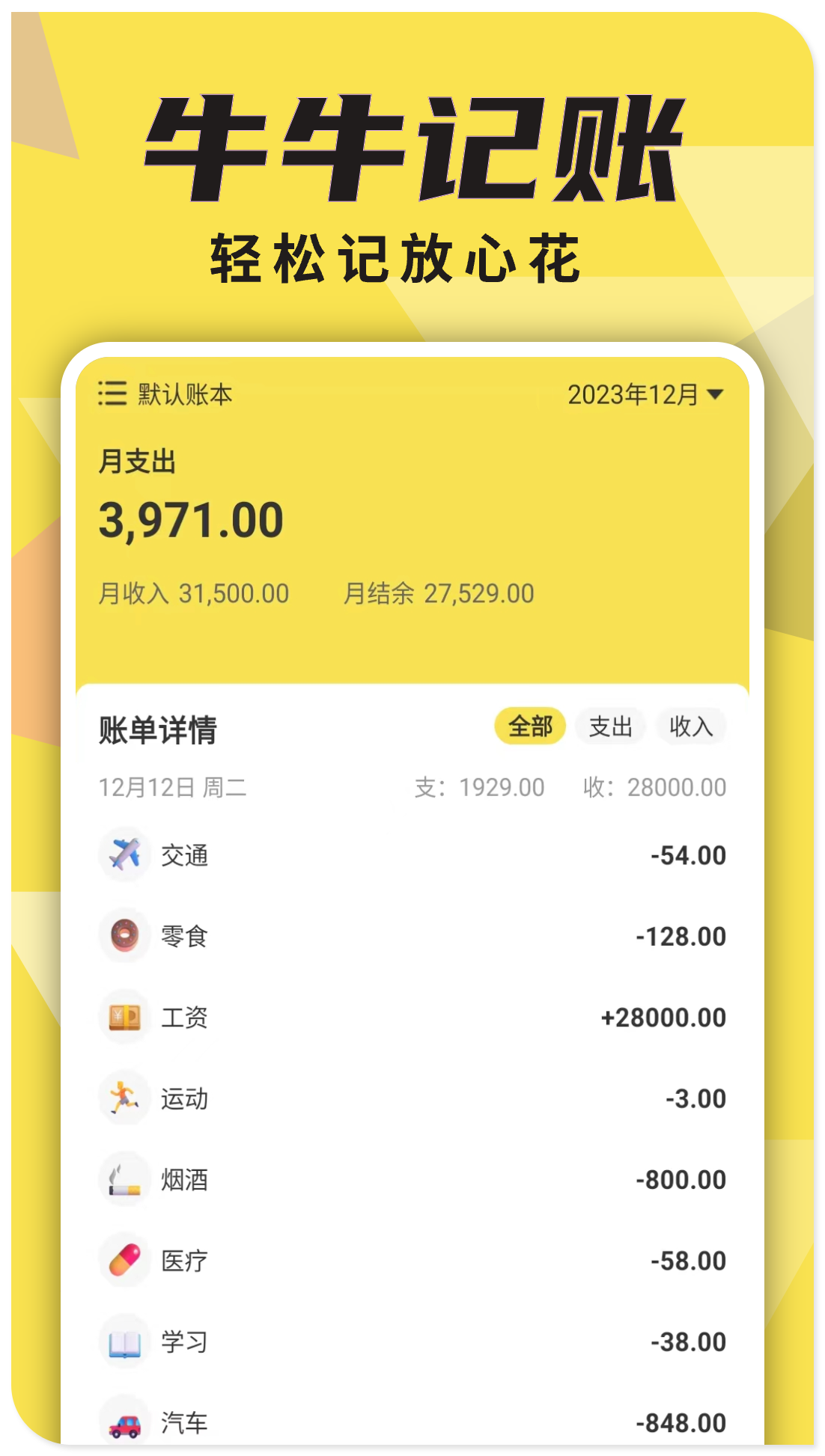825x1456 pixels.
Task: Tap the 月支出 amount 3,971.00
Action: pos(192,516)
